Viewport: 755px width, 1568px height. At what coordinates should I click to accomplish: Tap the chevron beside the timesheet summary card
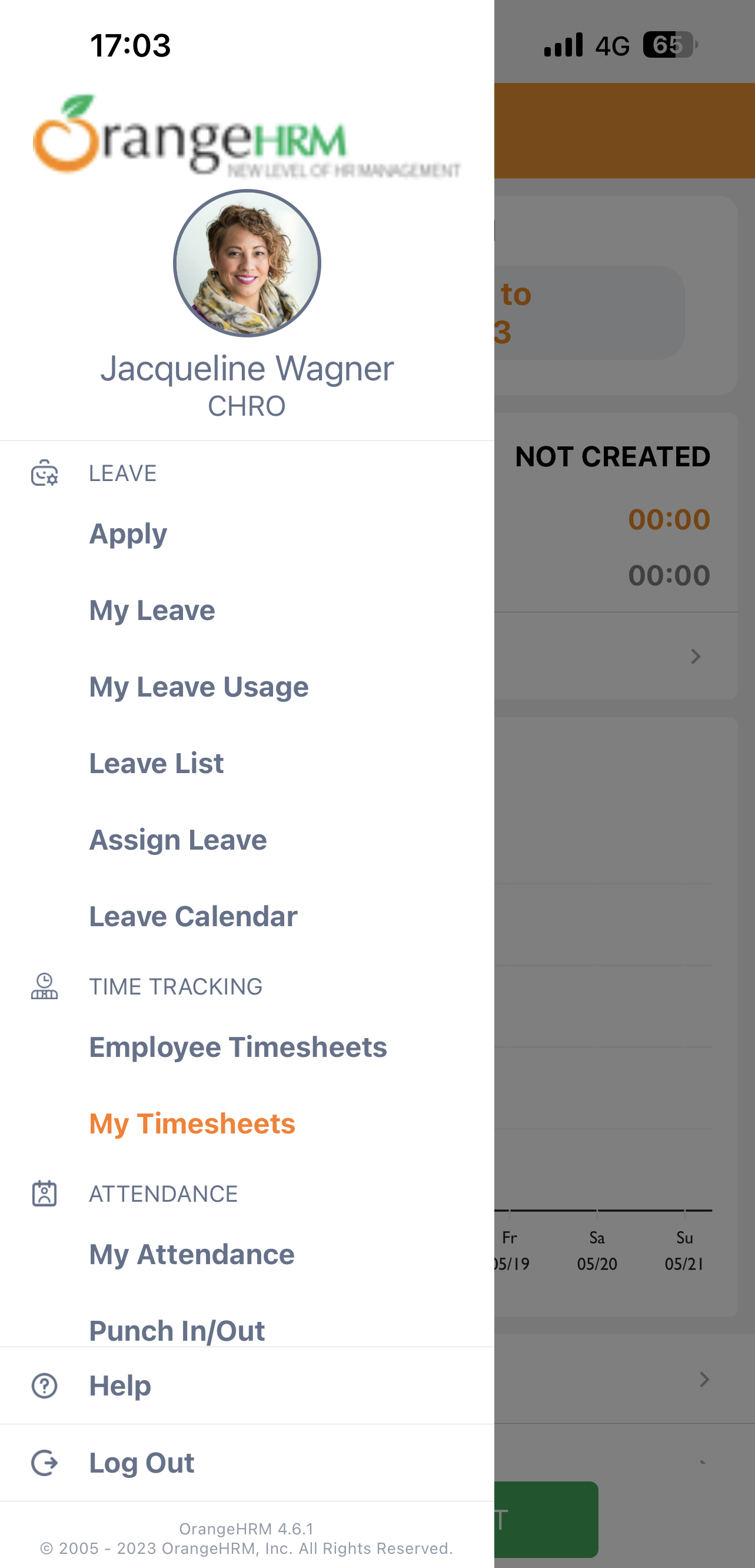[x=696, y=656]
